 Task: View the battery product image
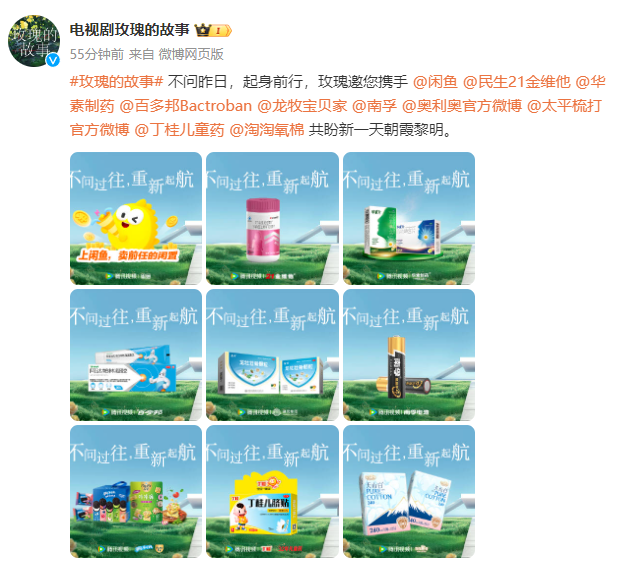pyautogui.click(x=408, y=355)
